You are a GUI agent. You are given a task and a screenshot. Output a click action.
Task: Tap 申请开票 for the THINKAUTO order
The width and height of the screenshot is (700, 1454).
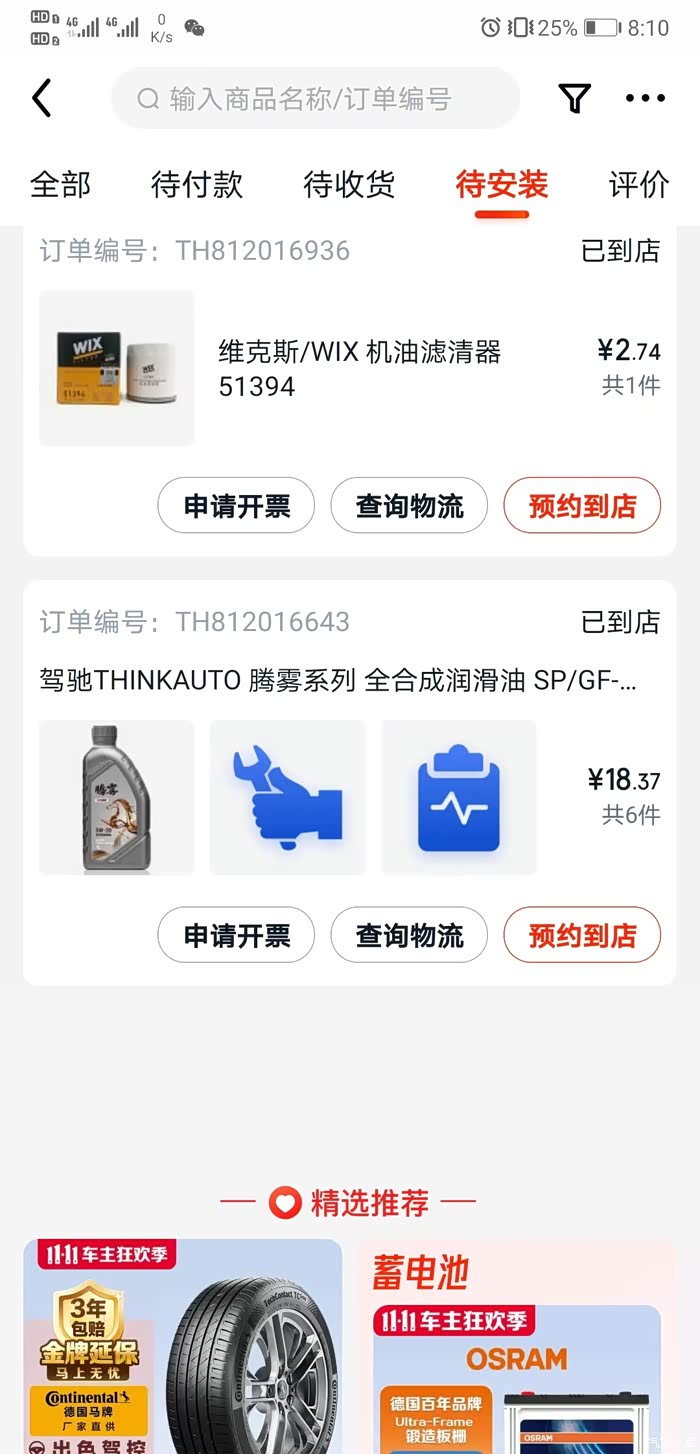(237, 935)
